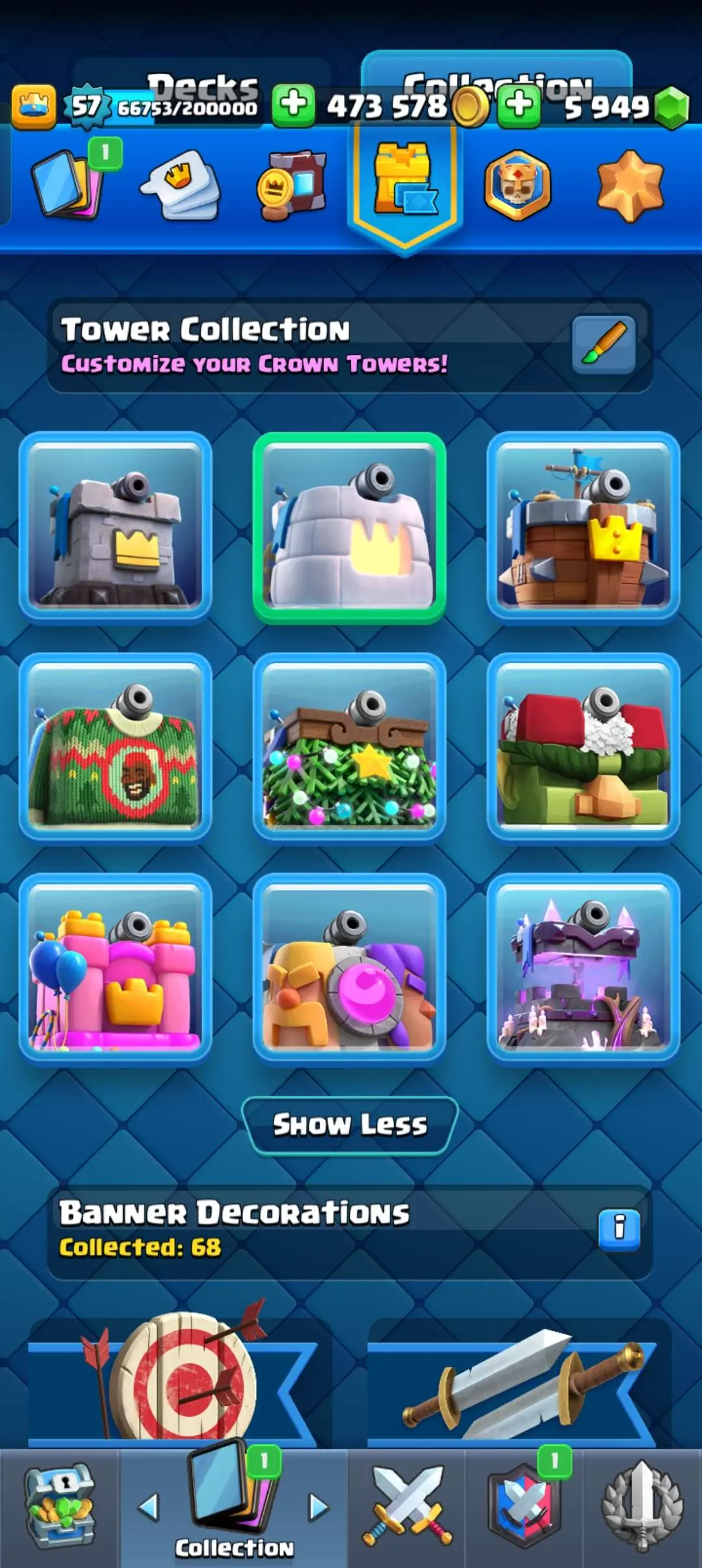Buy more gems with the plus button
This screenshot has height=1568, width=702.
point(519,104)
